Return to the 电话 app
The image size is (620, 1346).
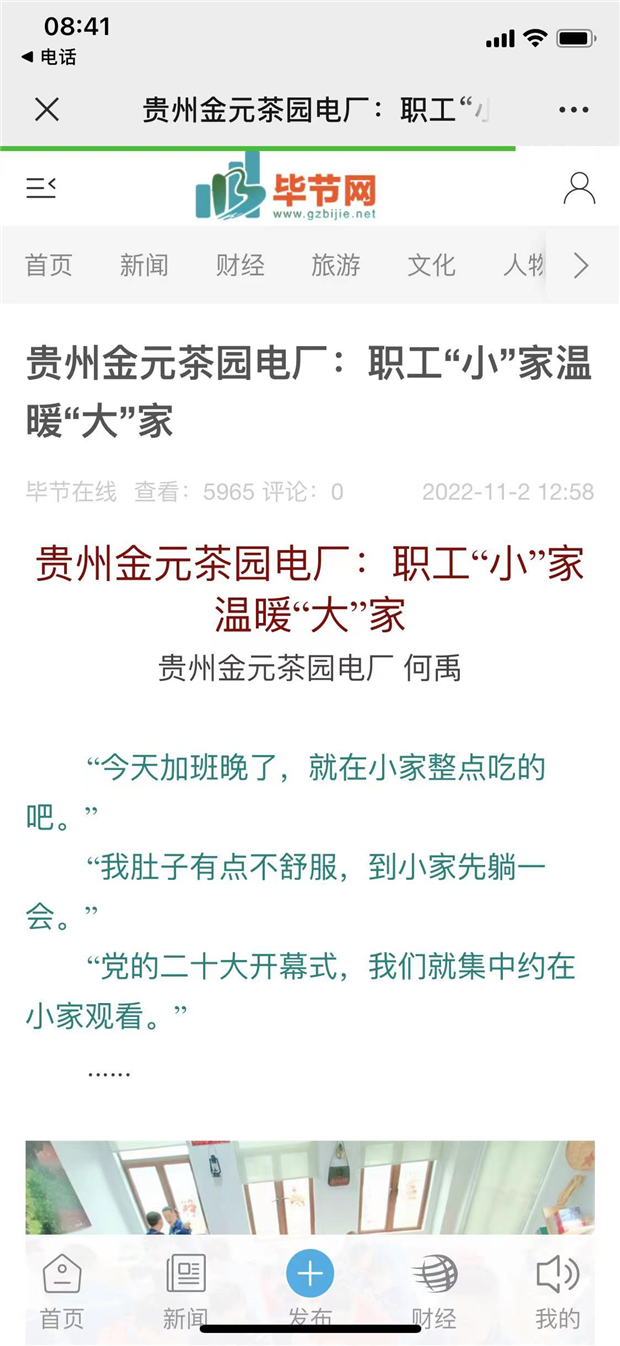48,58
